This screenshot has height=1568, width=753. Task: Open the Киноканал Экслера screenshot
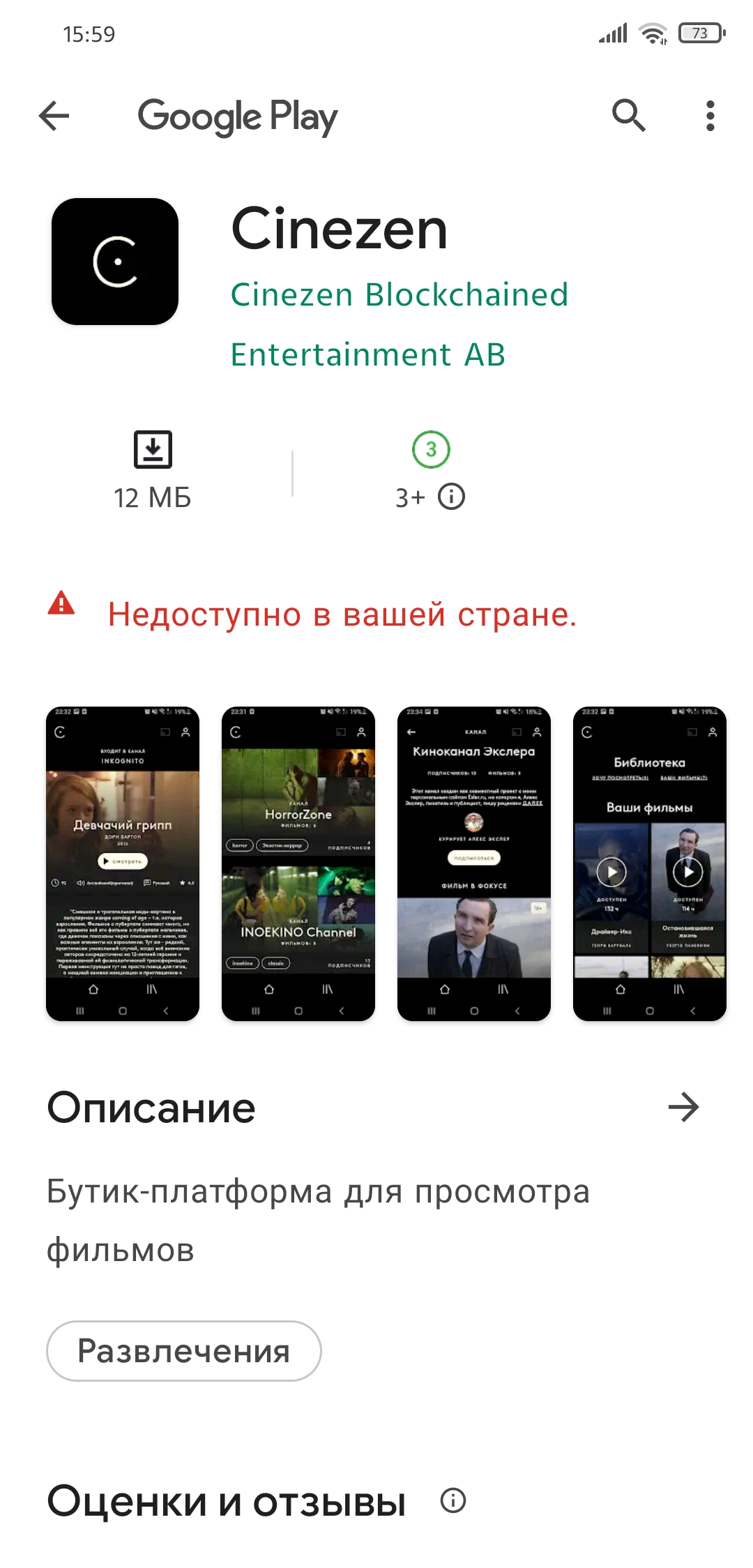(474, 864)
